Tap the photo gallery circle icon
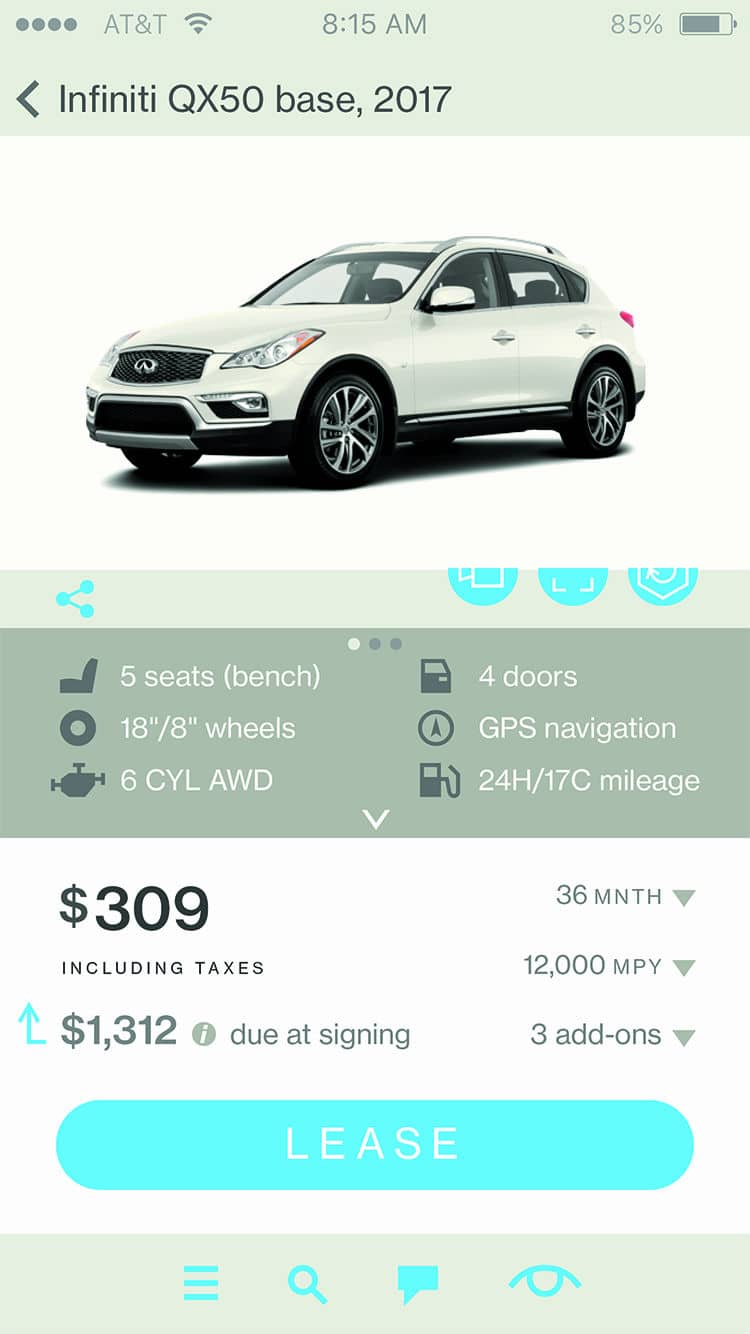 pyautogui.click(x=483, y=584)
